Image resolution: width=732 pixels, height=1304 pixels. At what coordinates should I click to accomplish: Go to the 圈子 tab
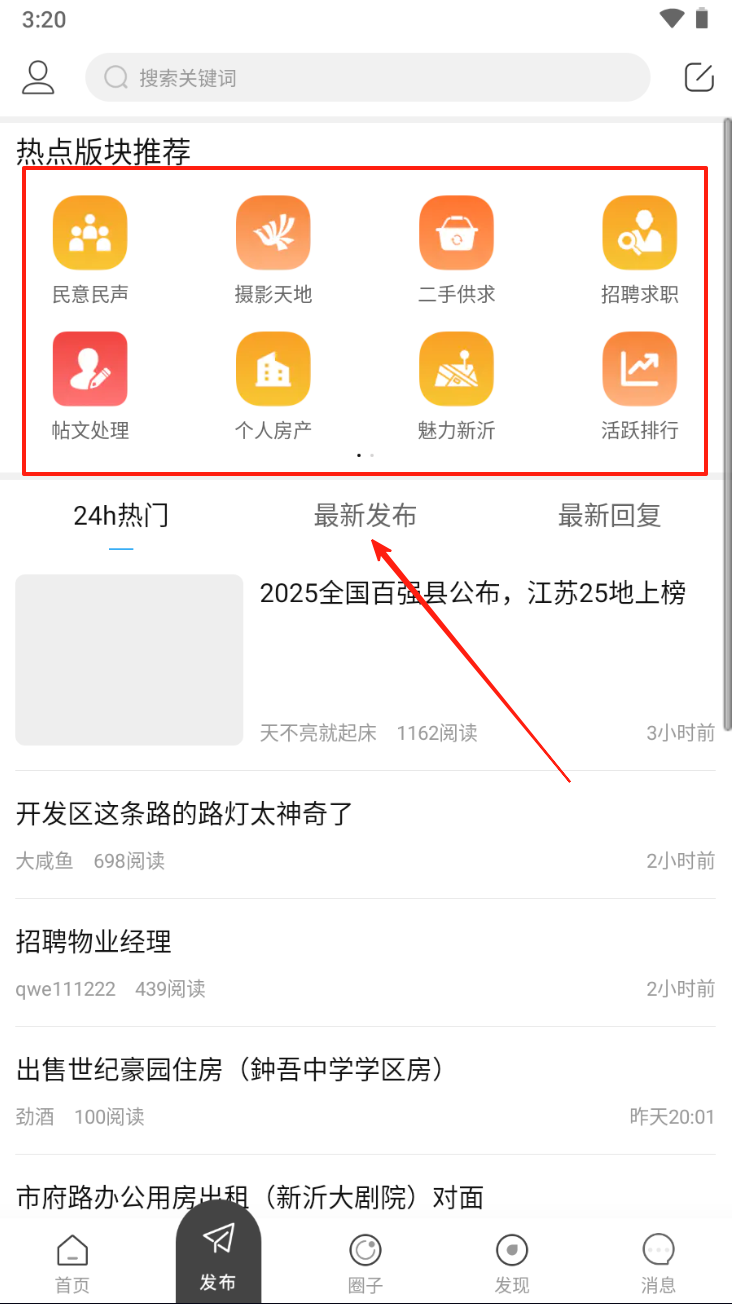(x=365, y=1263)
